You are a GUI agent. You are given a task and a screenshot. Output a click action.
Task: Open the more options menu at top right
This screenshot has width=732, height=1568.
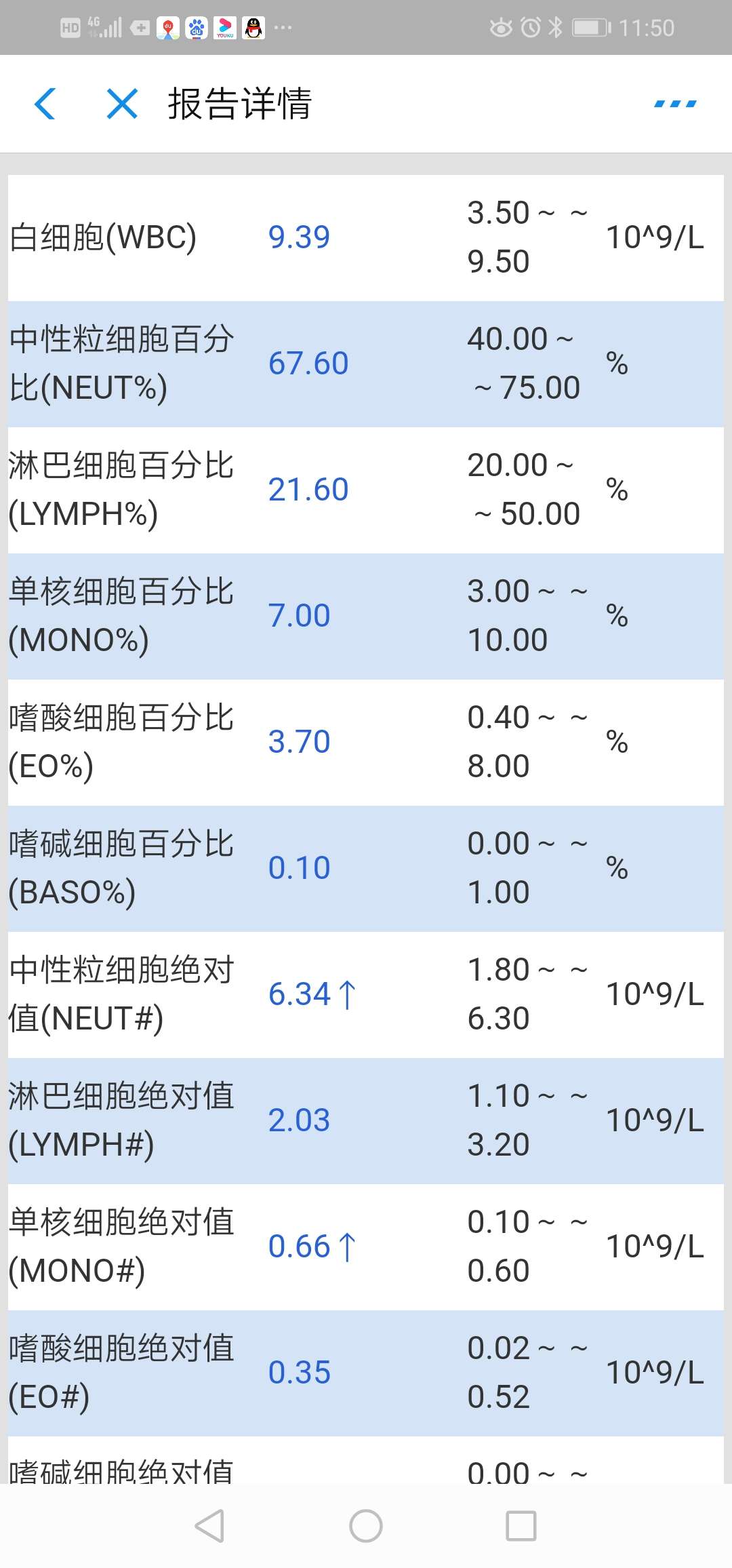tap(675, 103)
